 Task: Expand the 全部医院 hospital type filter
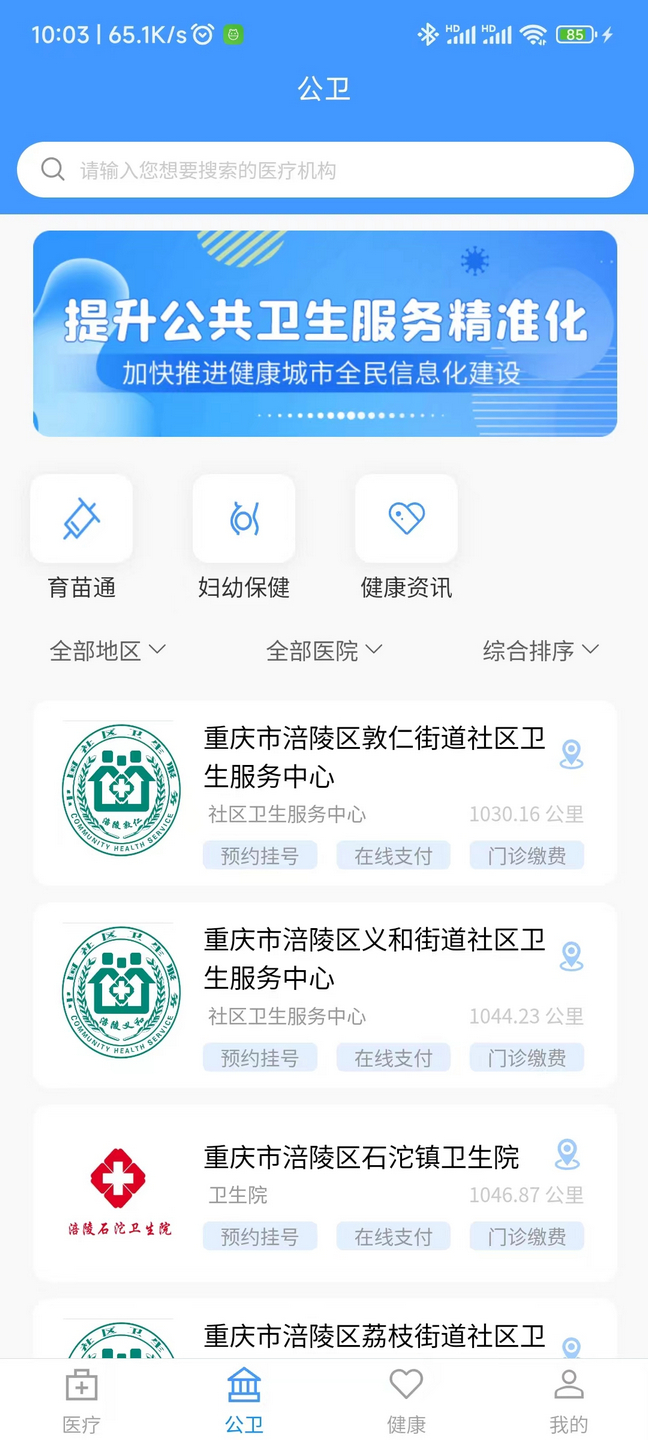pyautogui.click(x=324, y=651)
